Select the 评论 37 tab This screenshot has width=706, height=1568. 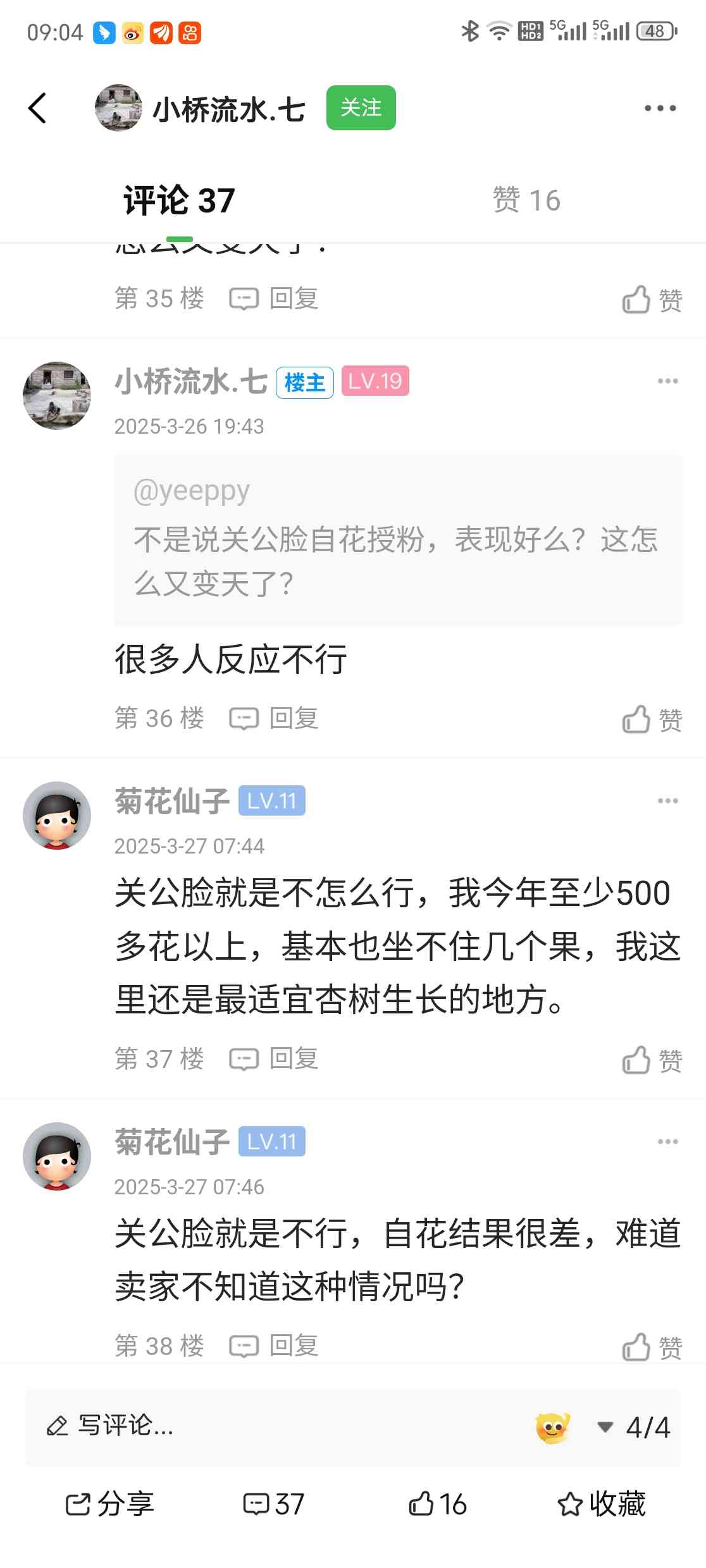pos(180,200)
